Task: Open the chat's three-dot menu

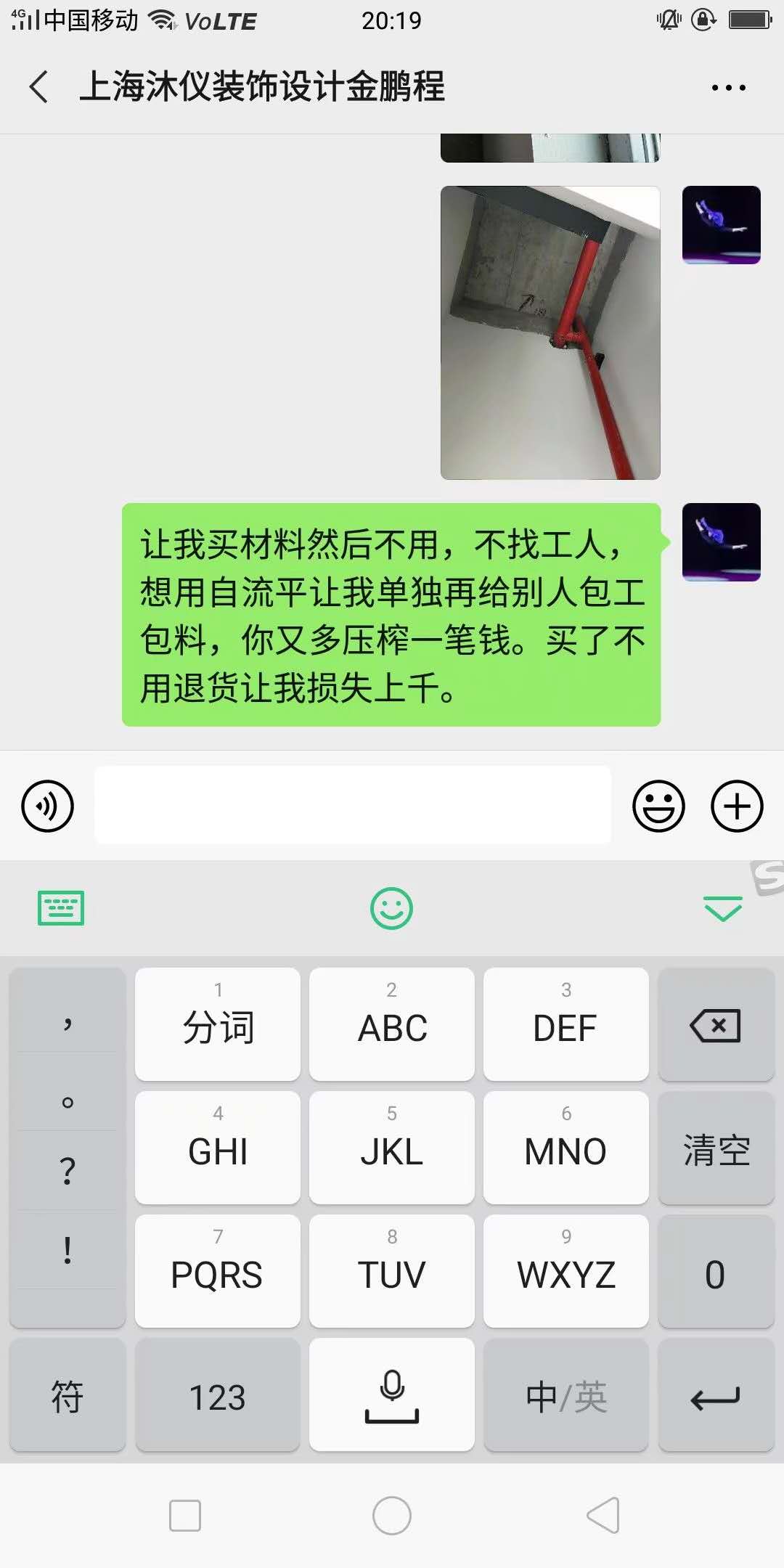Action: pyautogui.click(x=728, y=88)
